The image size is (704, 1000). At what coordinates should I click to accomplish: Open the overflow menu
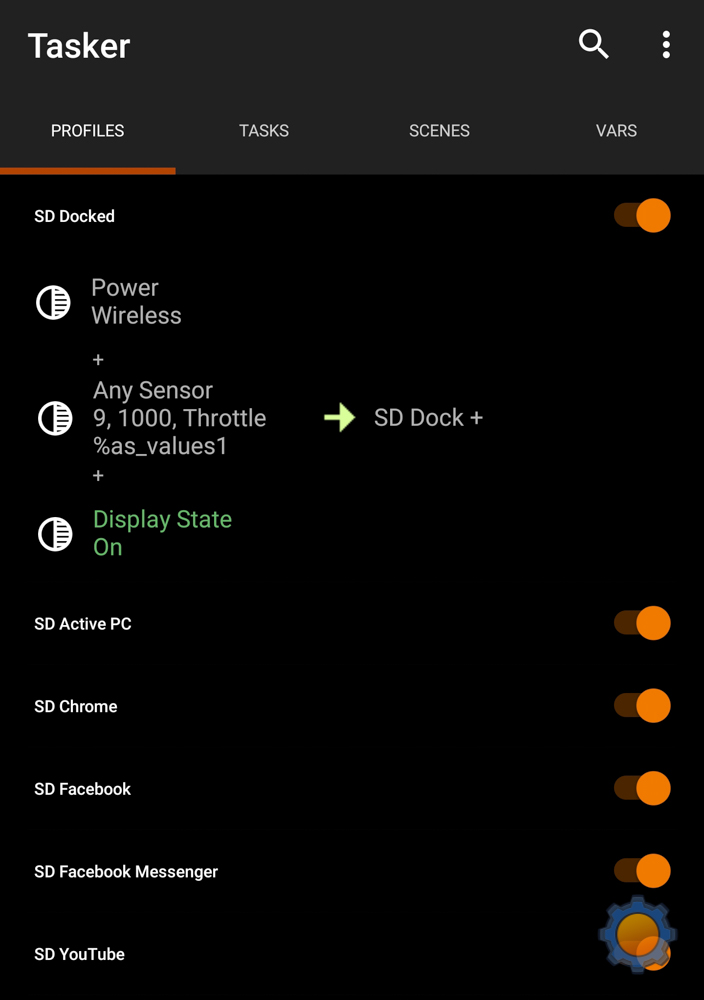pyautogui.click(x=666, y=44)
